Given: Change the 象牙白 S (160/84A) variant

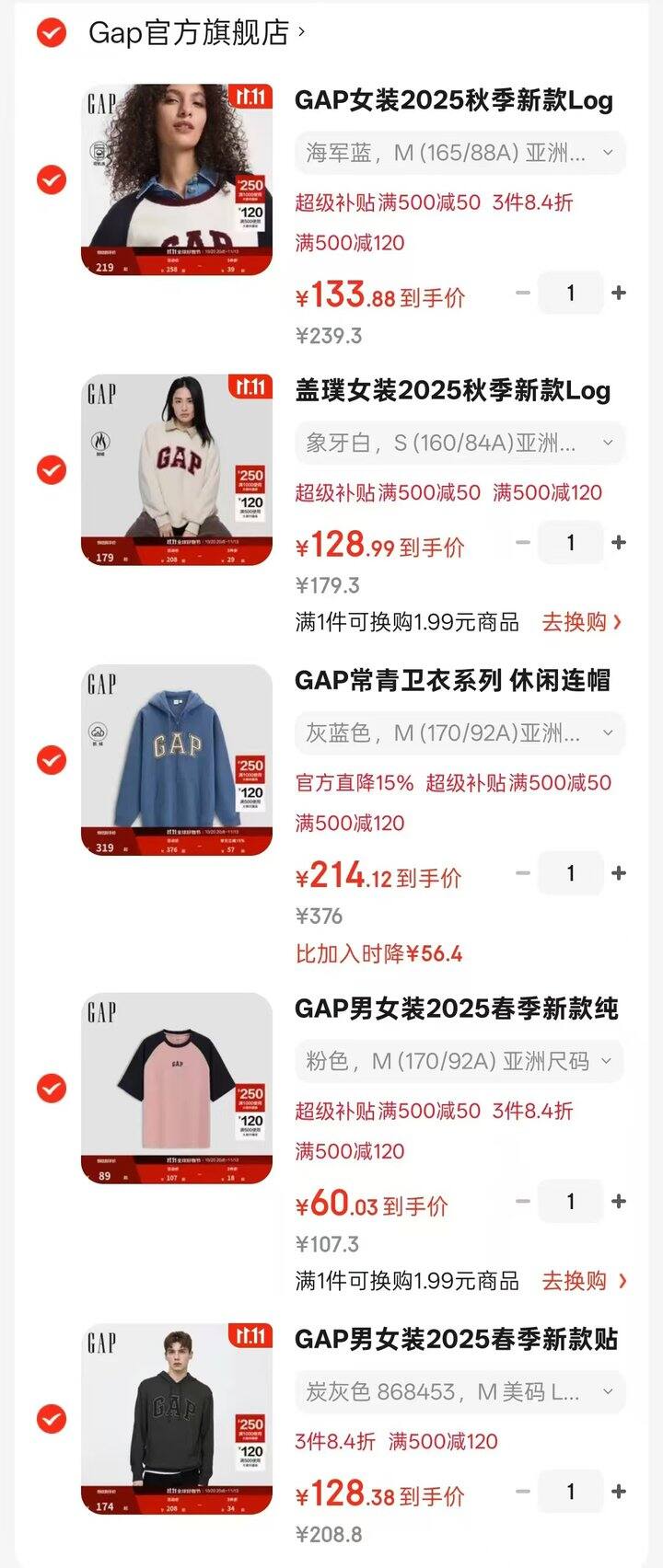Looking at the screenshot, I should coord(459,444).
